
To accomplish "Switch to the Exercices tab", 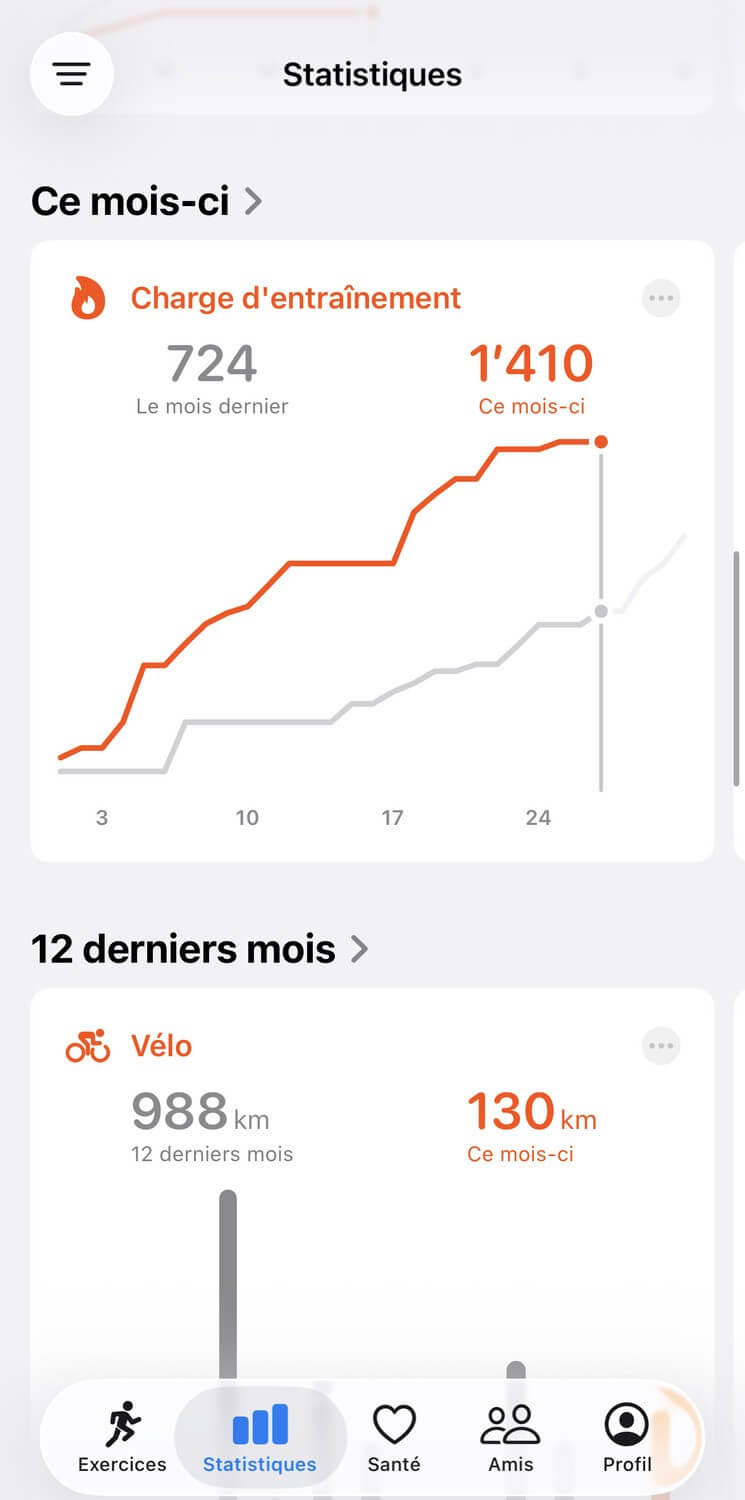I will click(122, 1439).
